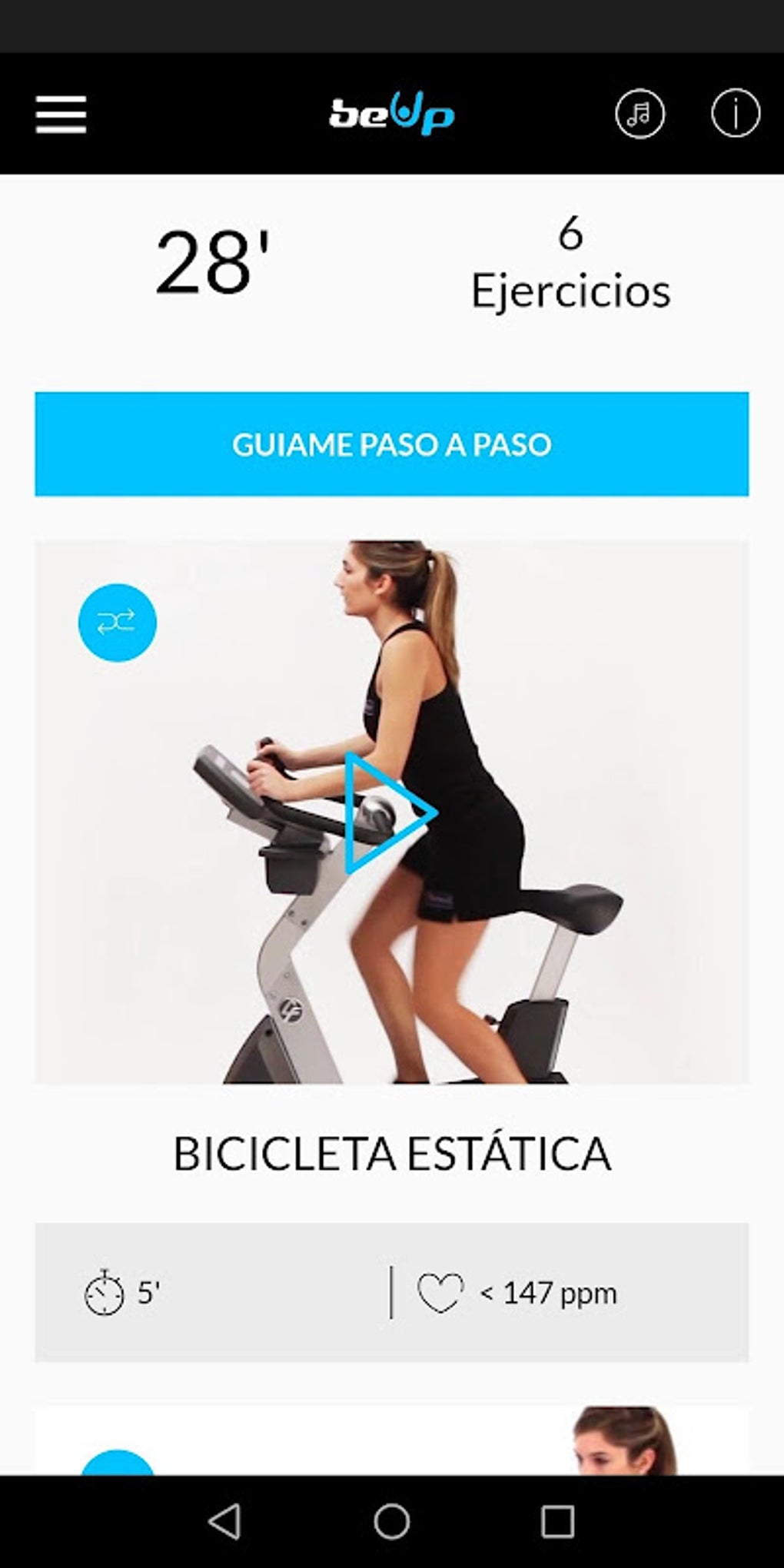Go back using system back button

point(225,1521)
